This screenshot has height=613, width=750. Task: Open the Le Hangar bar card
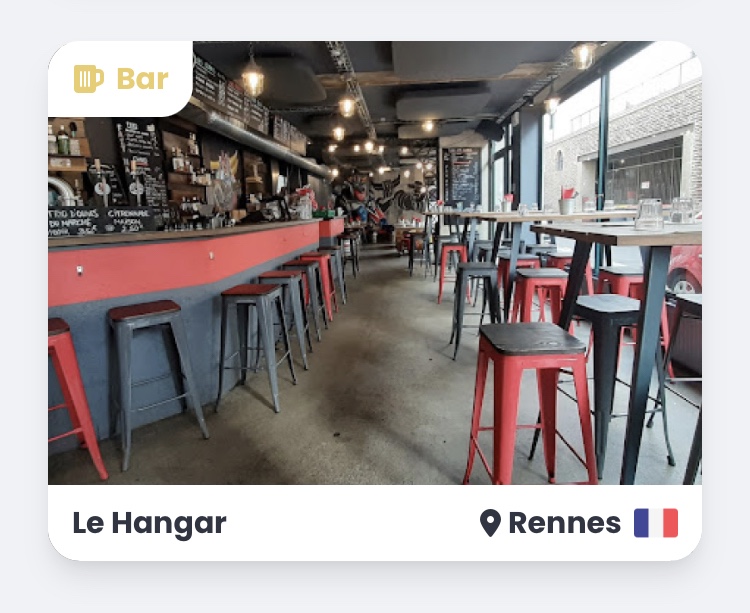tap(375, 300)
